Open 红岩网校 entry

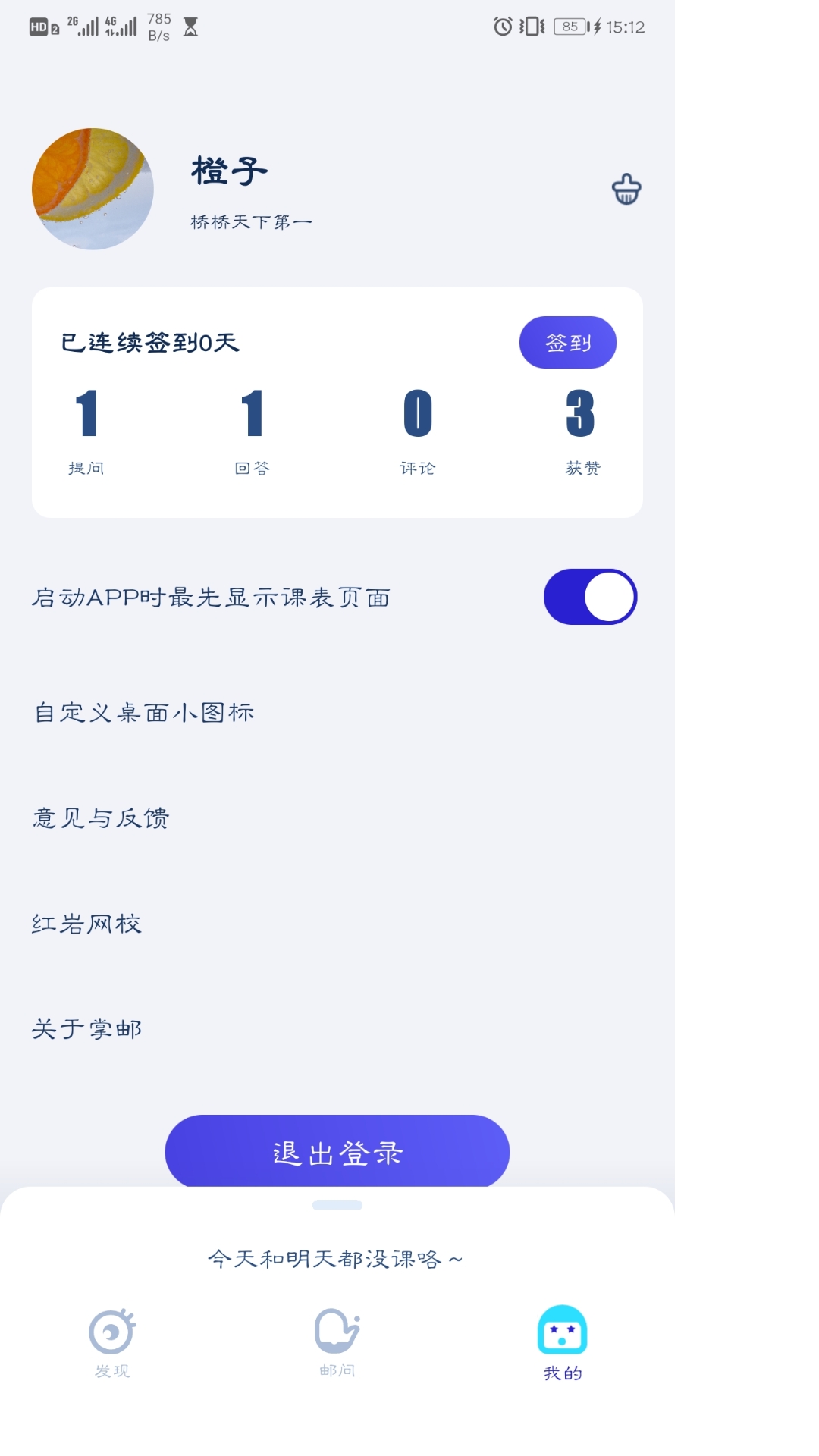(x=86, y=924)
